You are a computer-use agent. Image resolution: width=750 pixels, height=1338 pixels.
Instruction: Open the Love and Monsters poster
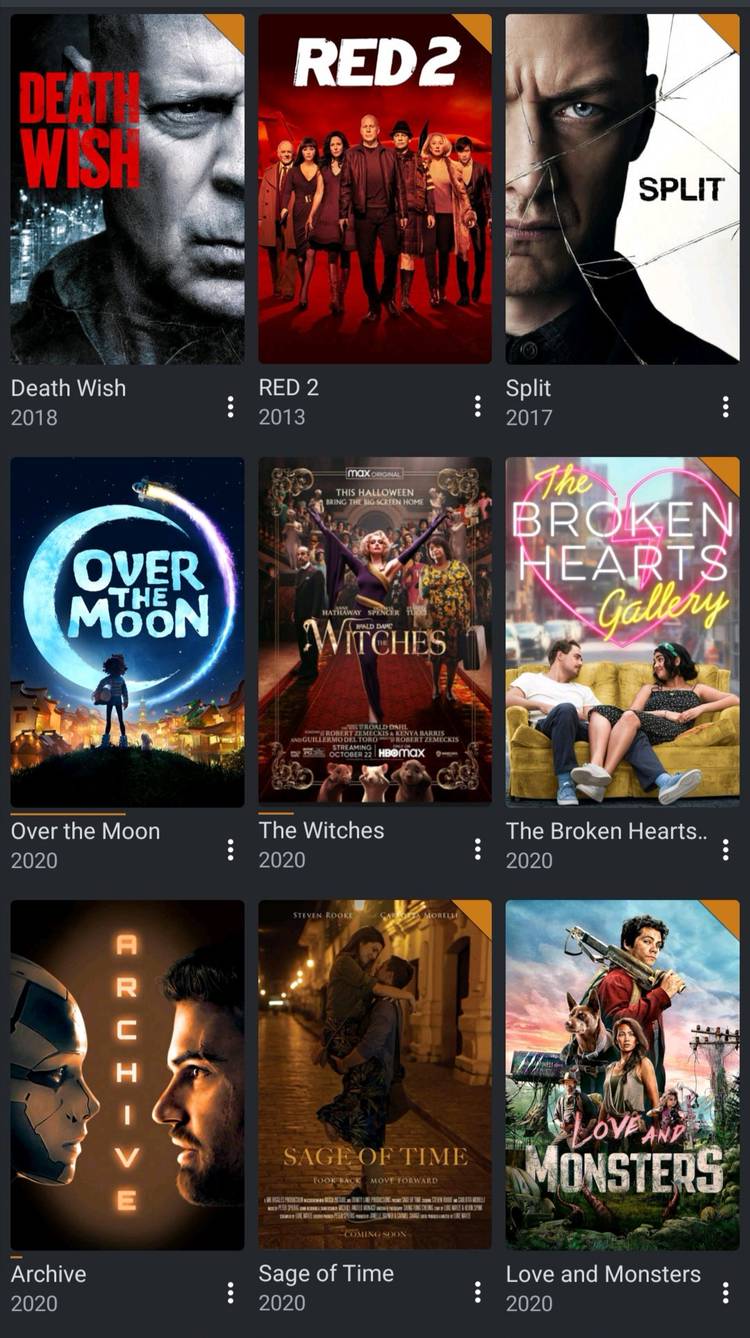pyautogui.click(x=622, y=1074)
